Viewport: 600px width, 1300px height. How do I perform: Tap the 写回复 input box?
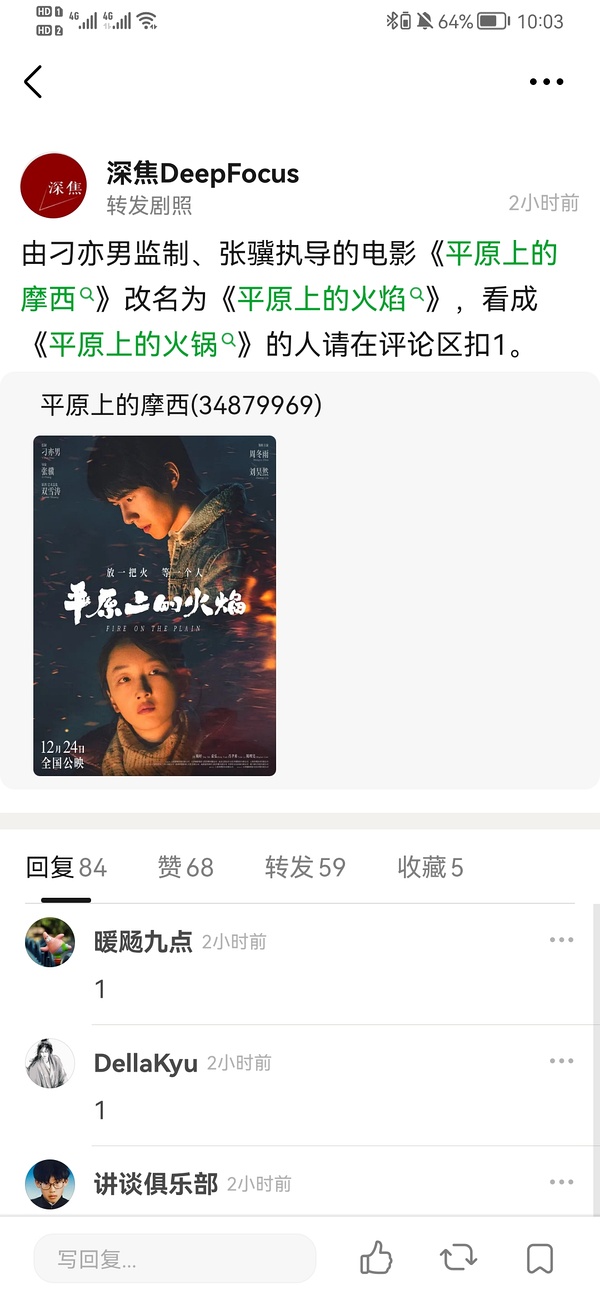[175, 1258]
